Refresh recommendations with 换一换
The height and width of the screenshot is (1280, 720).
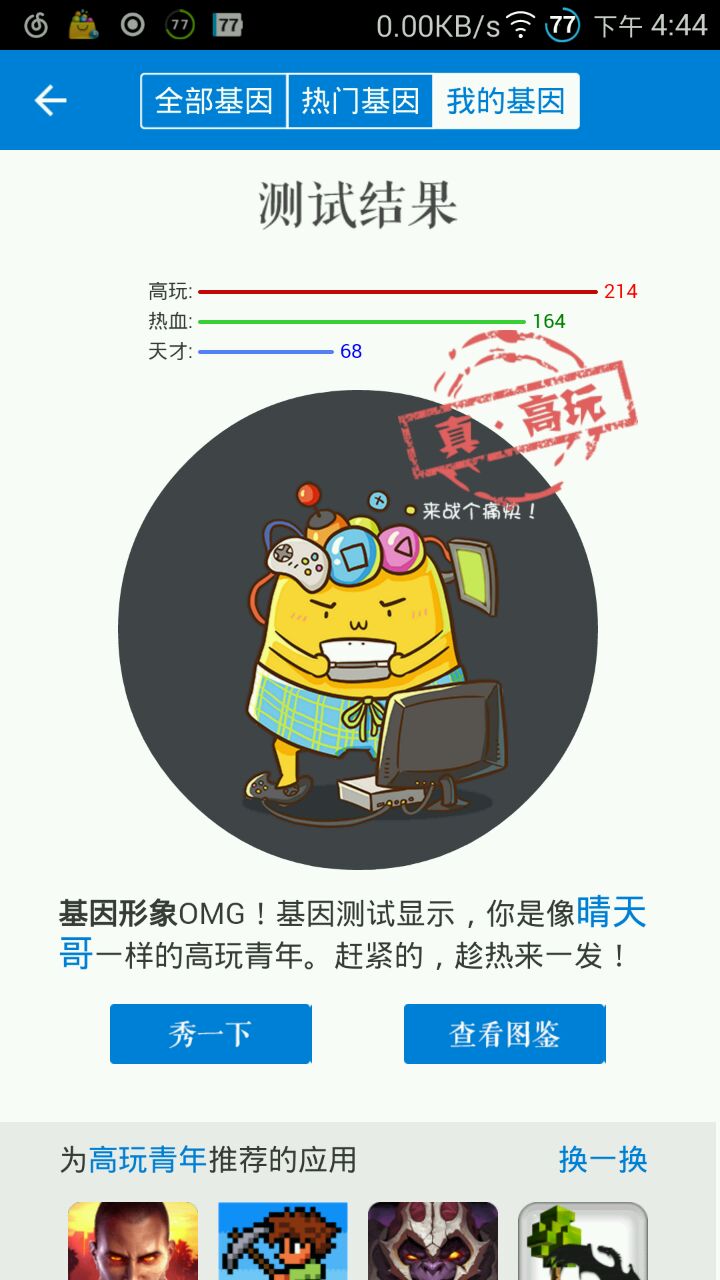point(602,1160)
